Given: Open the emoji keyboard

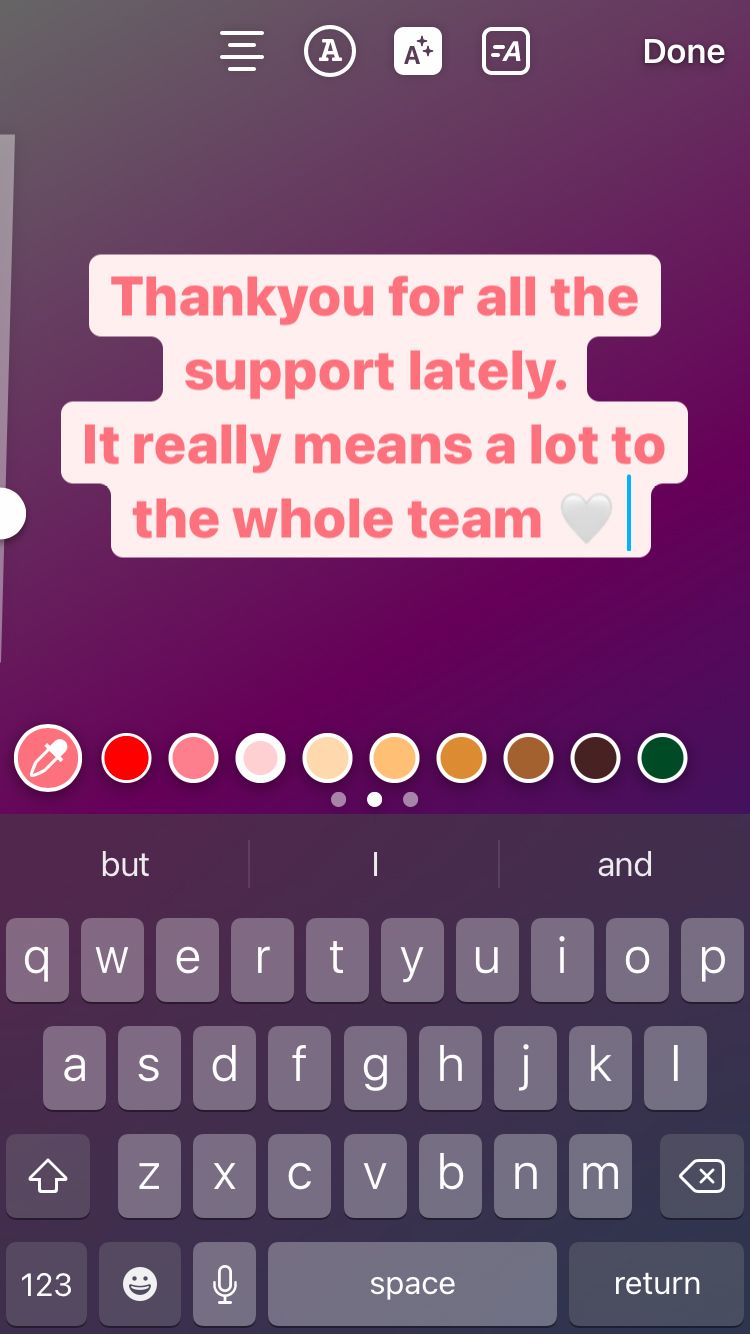Looking at the screenshot, I should [140, 1284].
